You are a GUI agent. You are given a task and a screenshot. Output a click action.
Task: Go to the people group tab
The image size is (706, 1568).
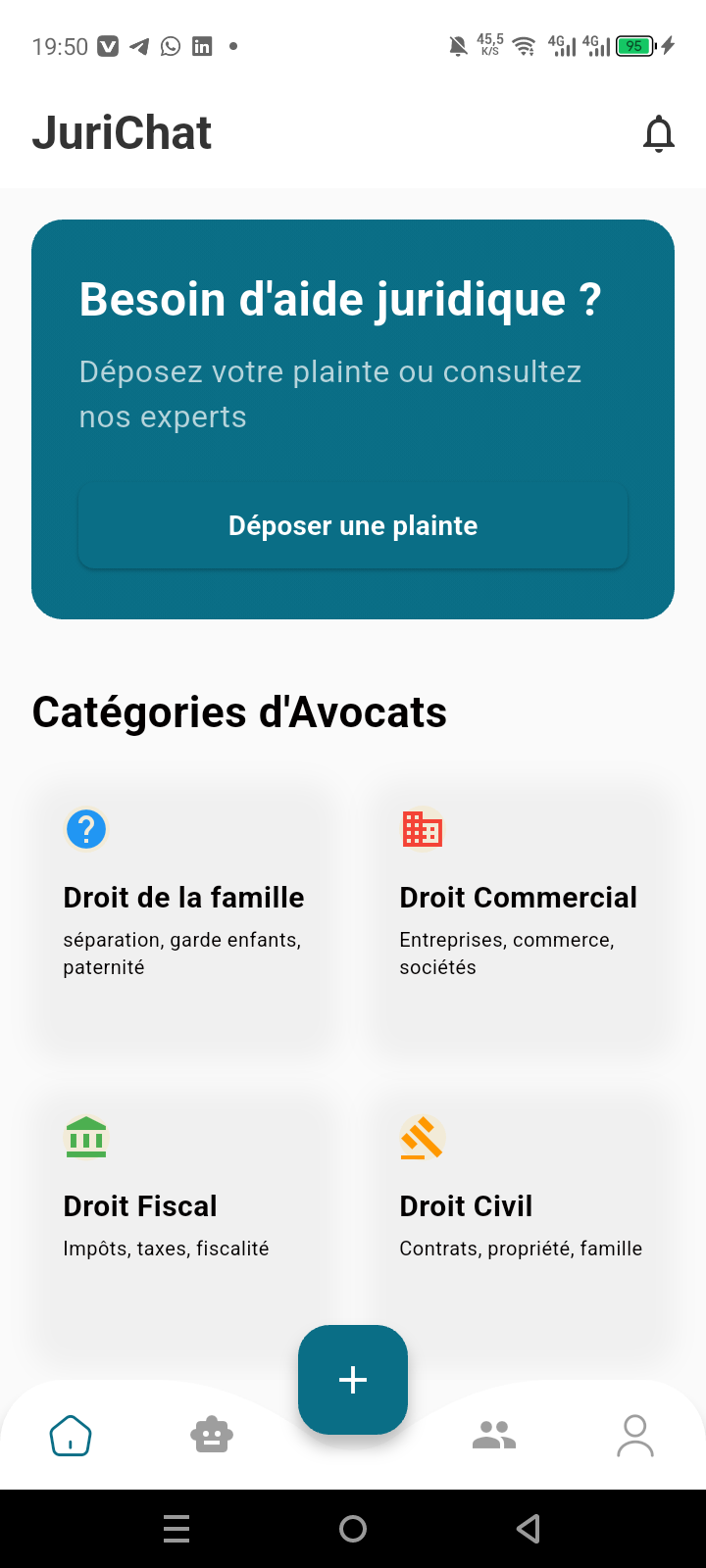pyautogui.click(x=494, y=1437)
